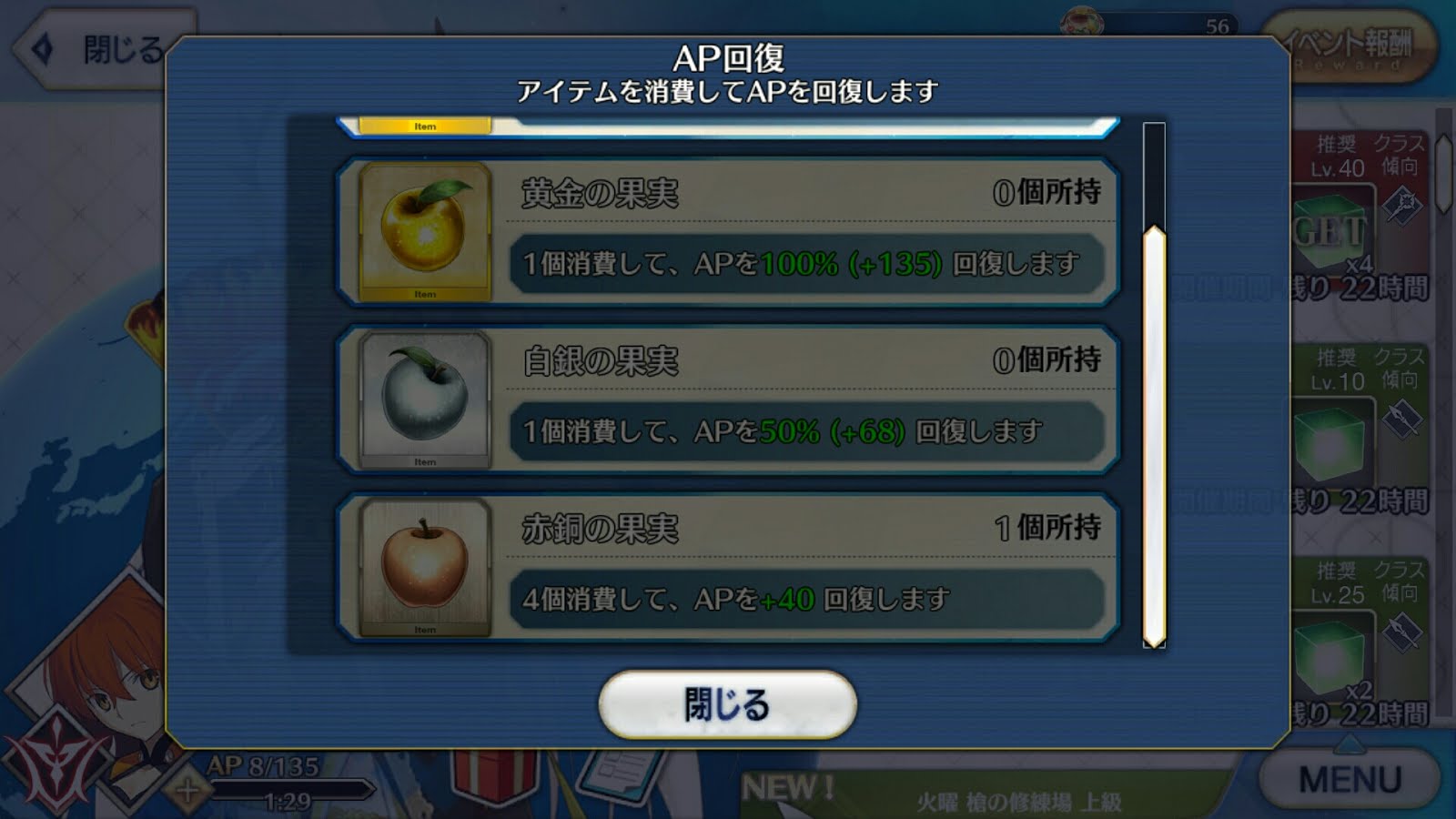Screen dimensions: 1456x819
Task: Select the 黄金の果実 golden fruit row
Action: [728, 231]
